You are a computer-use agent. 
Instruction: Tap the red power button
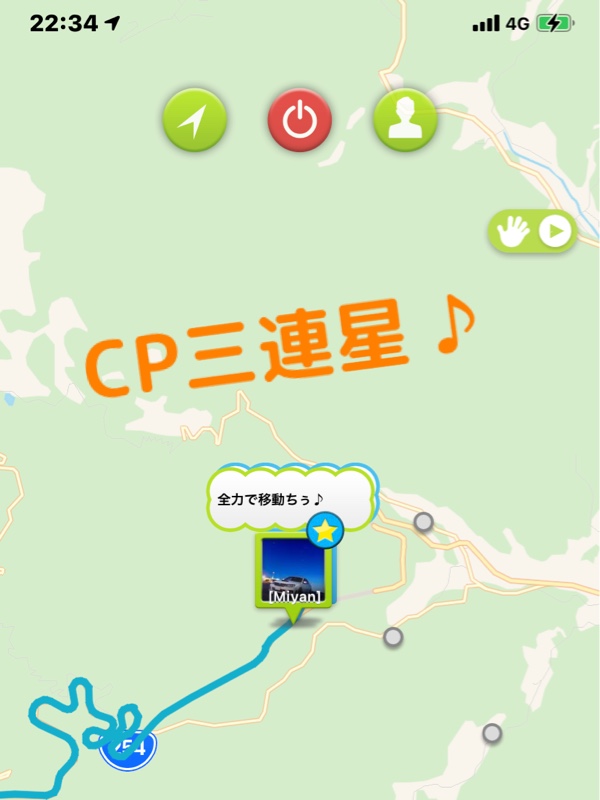tap(299, 121)
